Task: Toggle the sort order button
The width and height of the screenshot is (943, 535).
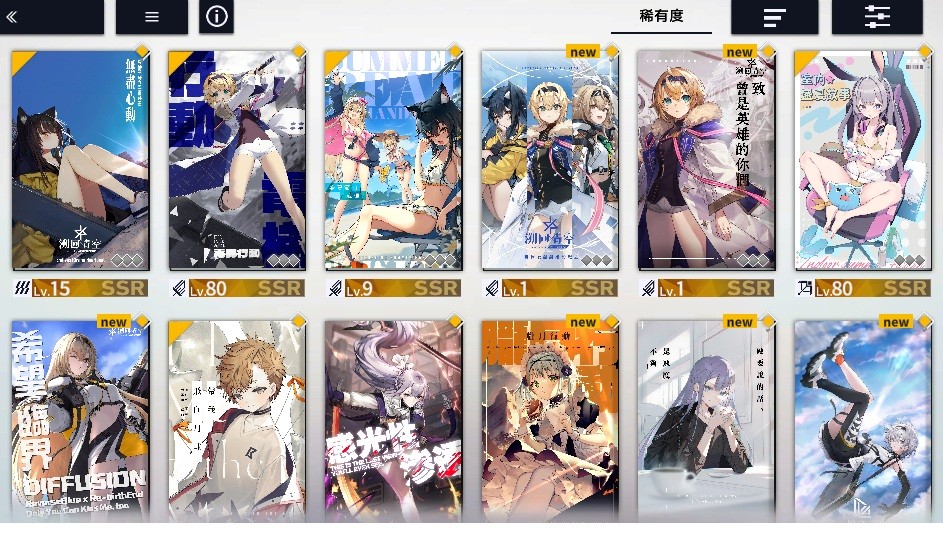Action: pos(774,17)
